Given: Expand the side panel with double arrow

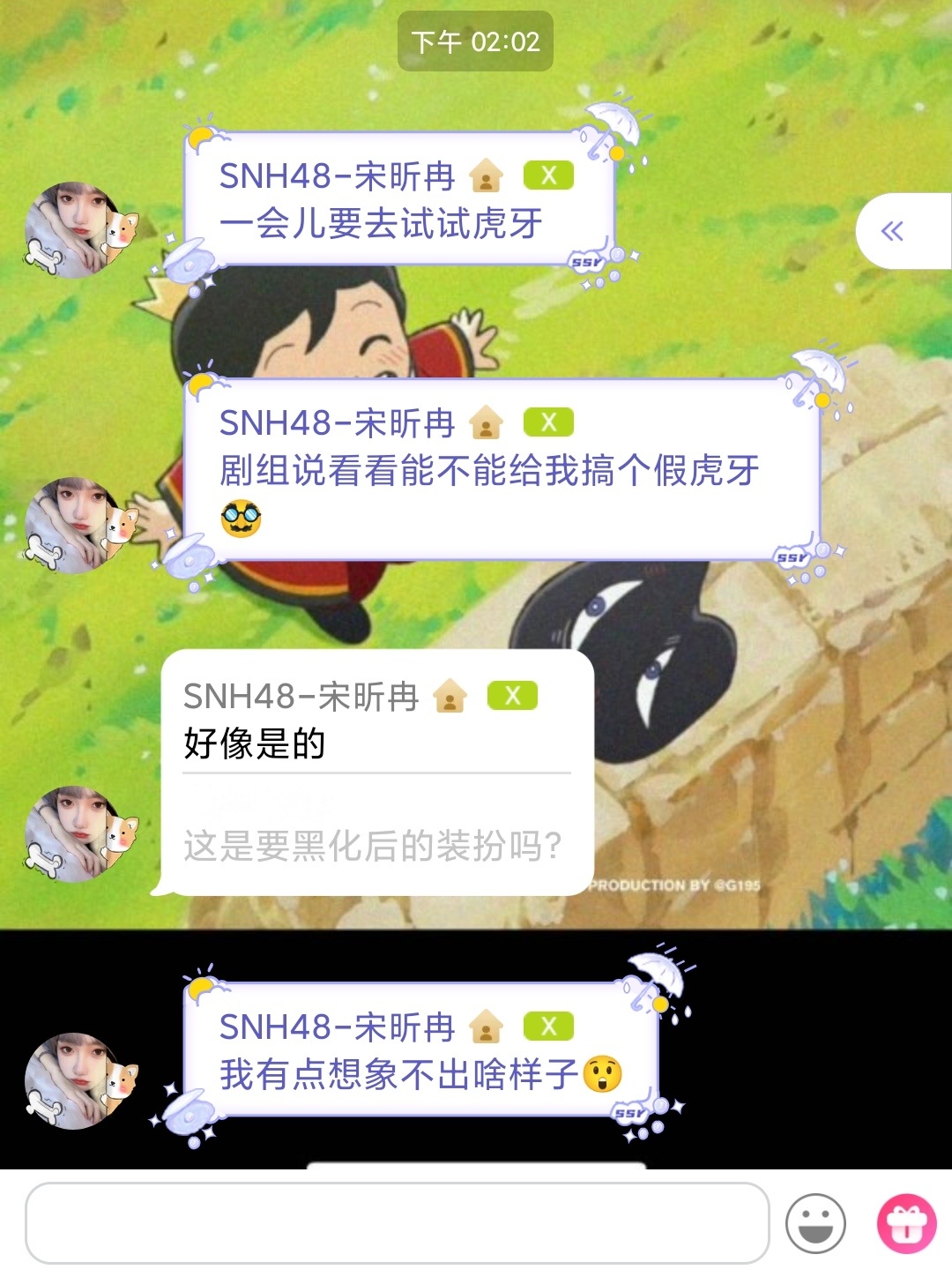Looking at the screenshot, I should tap(893, 231).
